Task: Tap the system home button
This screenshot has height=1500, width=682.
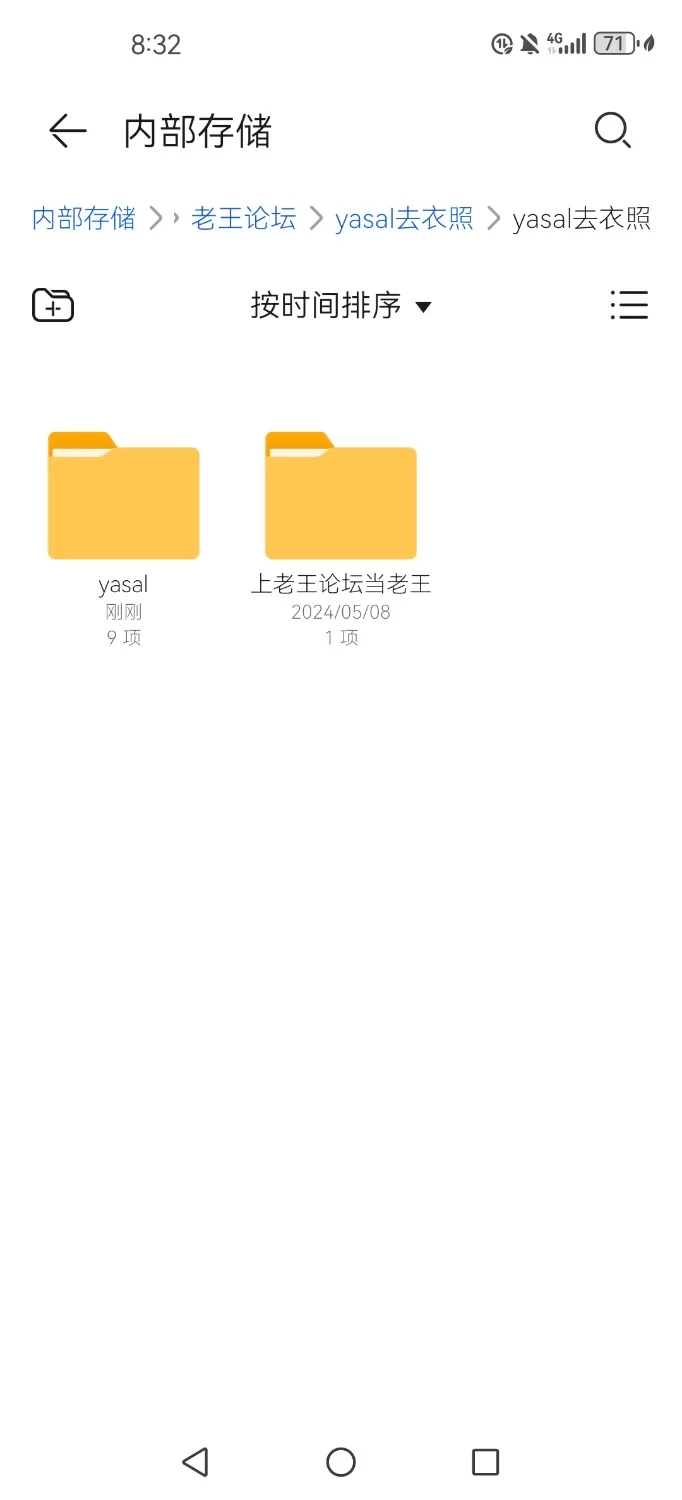Action: [x=341, y=1462]
